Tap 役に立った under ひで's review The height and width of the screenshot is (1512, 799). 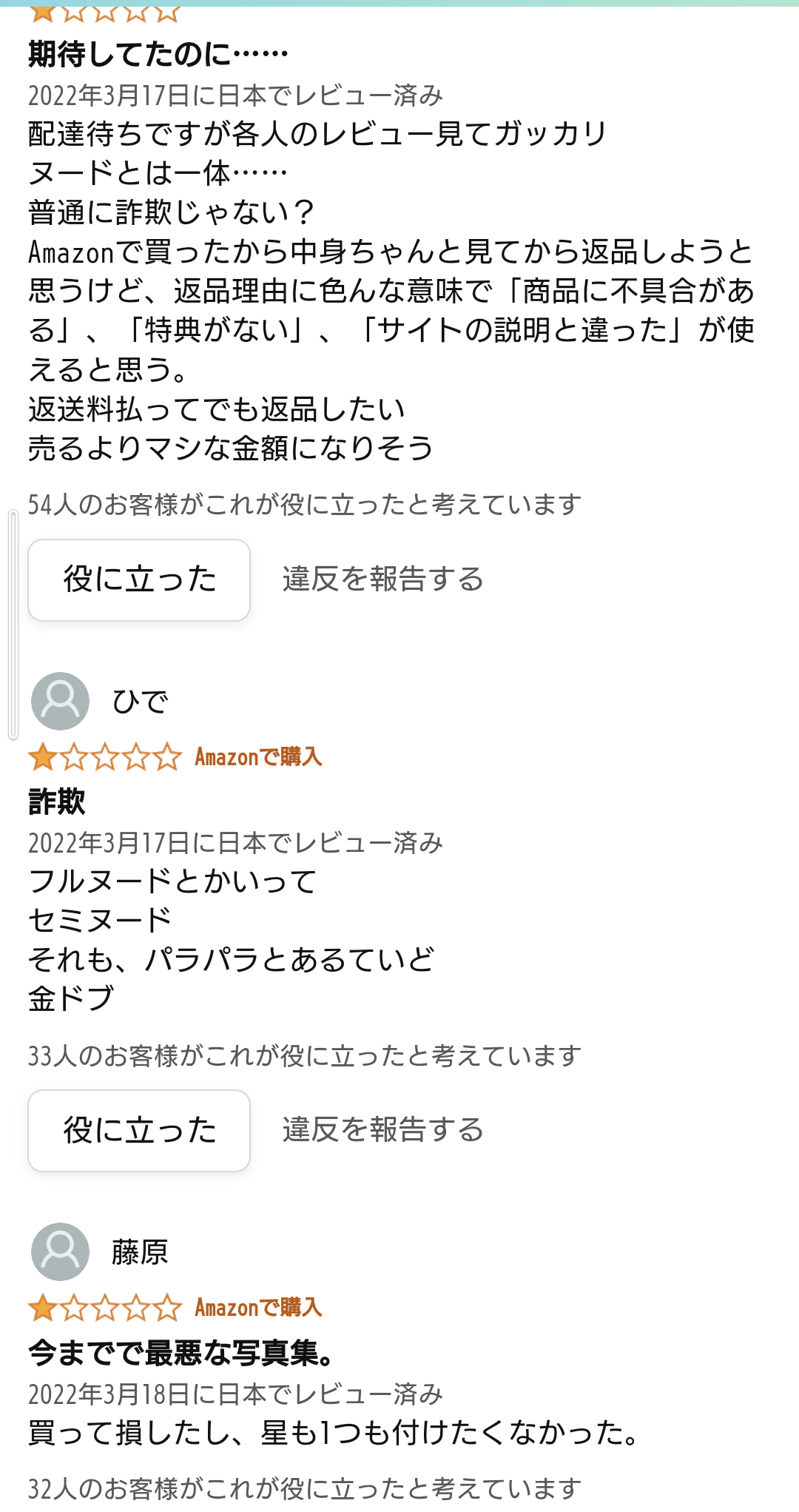pos(139,1130)
